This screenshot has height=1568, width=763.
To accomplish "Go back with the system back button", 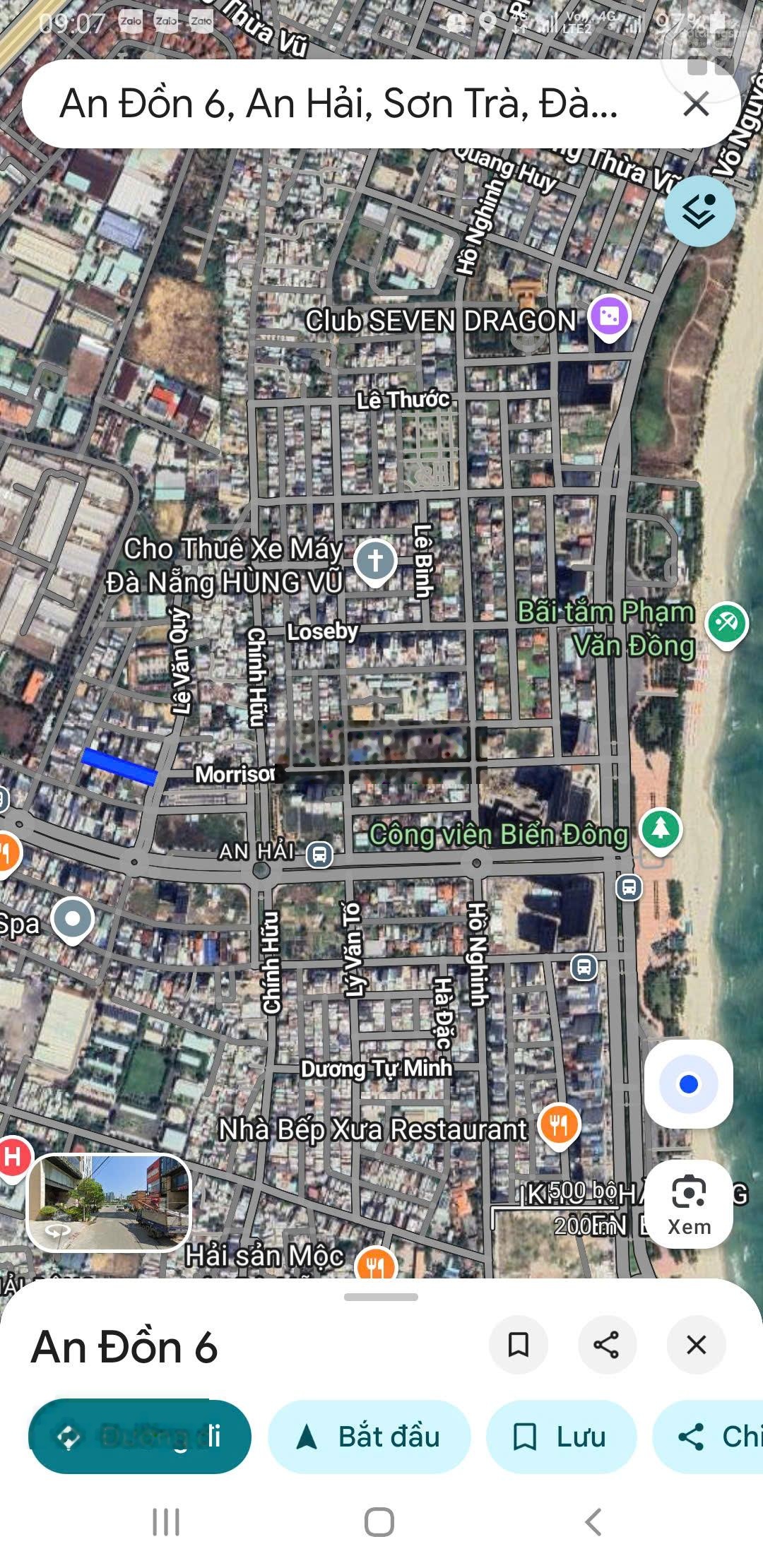I will point(593,1522).
